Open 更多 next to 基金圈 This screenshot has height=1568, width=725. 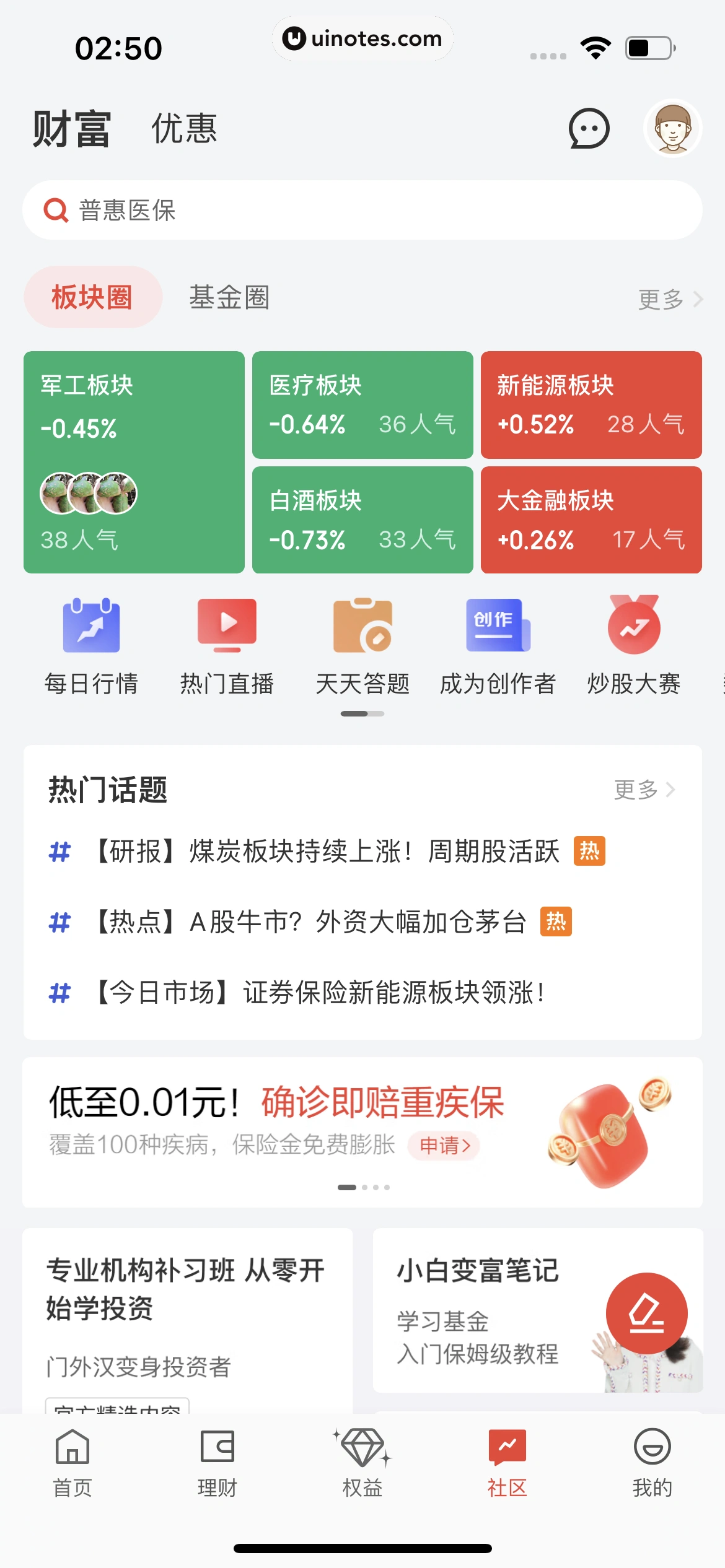coord(669,300)
